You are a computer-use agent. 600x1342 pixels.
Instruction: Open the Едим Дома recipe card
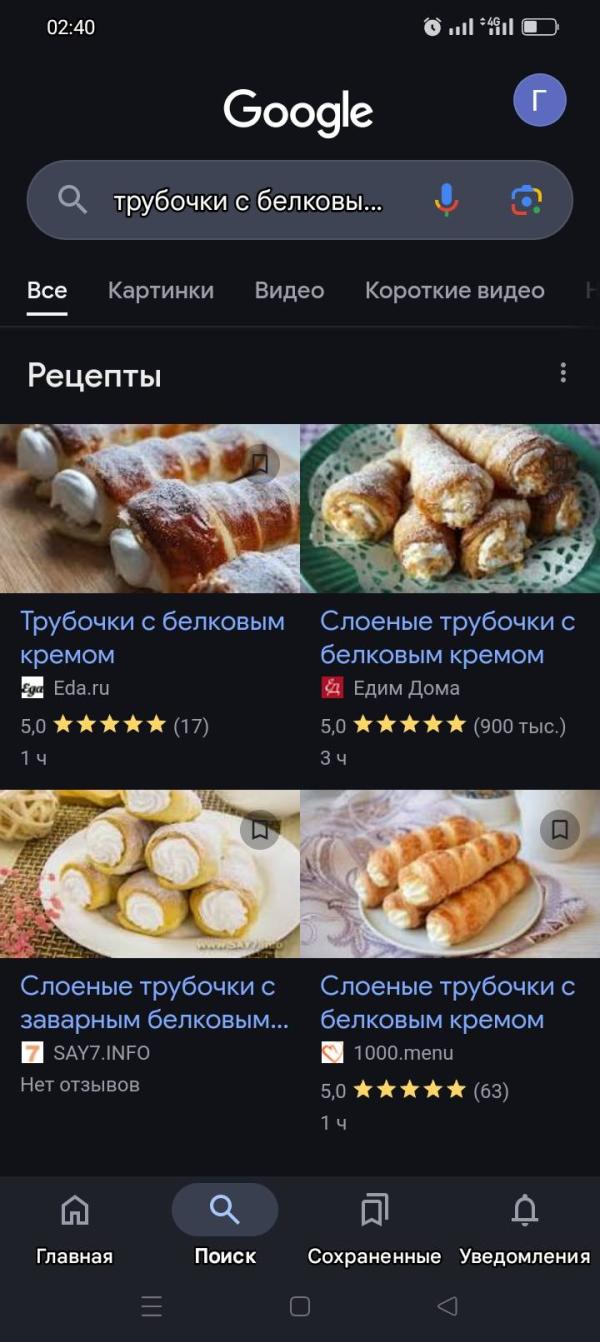pyautogui.click(x=447, y=638)
